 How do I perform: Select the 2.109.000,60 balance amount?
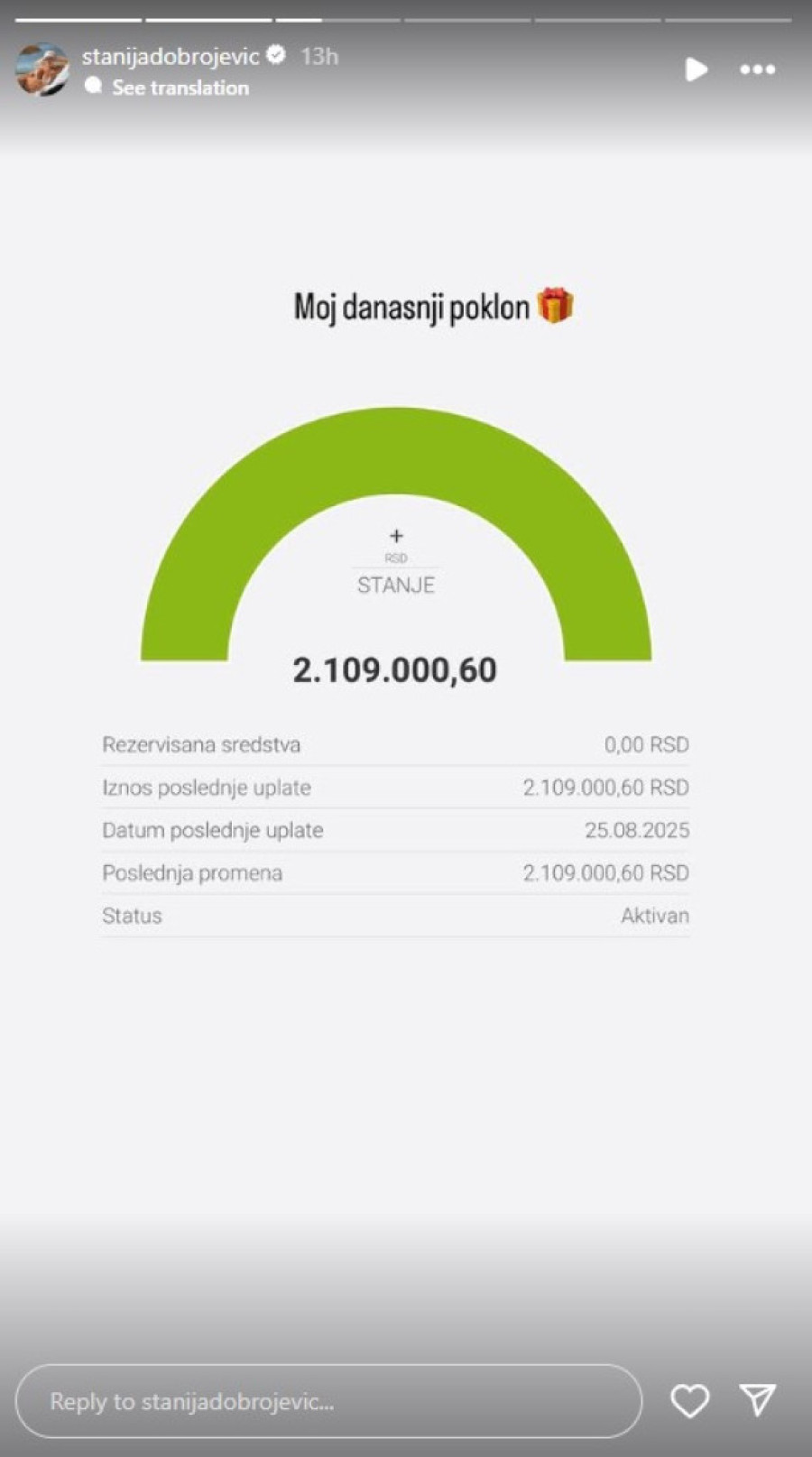[397, 669]
